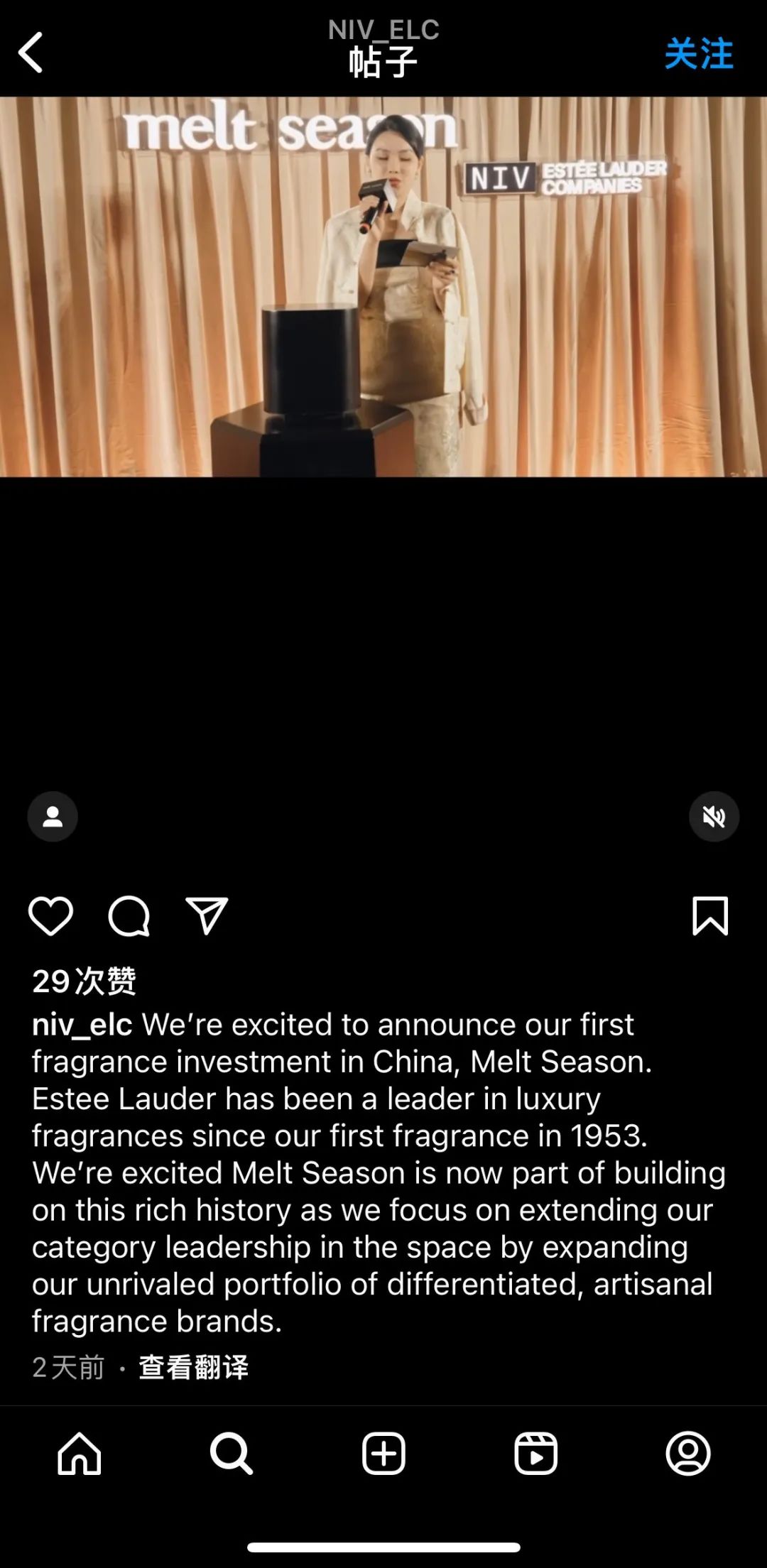Tap 查看翻译 to translate the caption
The height and width of the screenshot is (1568, 767).
(193, 1367)
